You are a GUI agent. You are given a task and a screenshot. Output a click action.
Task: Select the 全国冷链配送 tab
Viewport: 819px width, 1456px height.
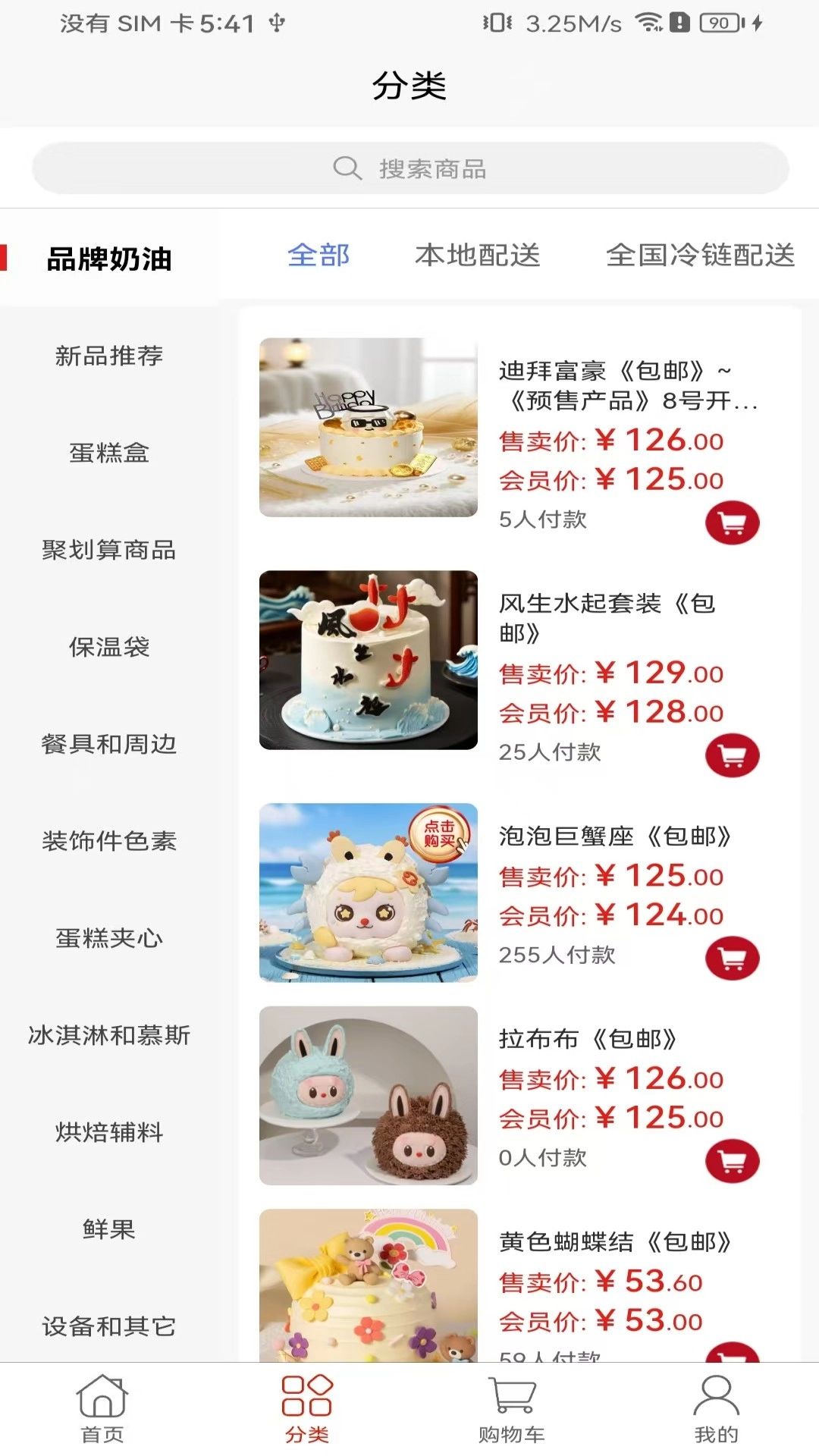[700, 256]
